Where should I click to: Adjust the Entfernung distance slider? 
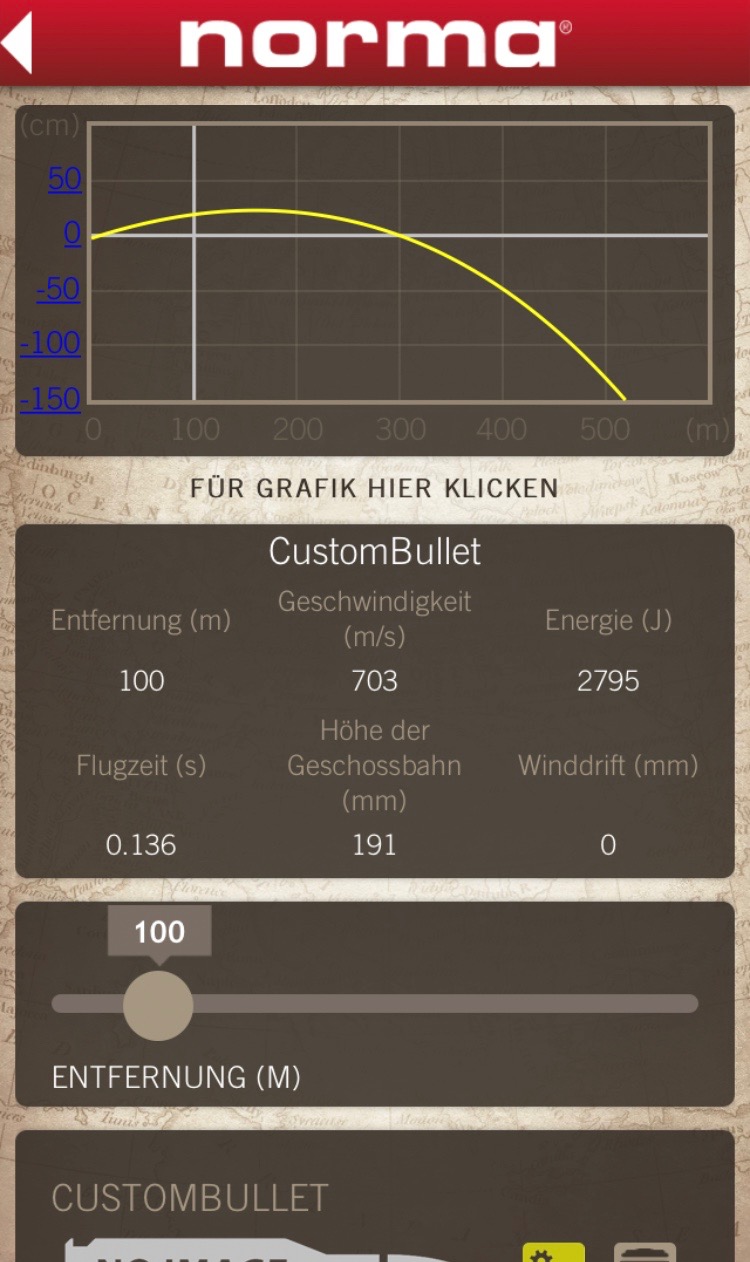coord(158,1004)
